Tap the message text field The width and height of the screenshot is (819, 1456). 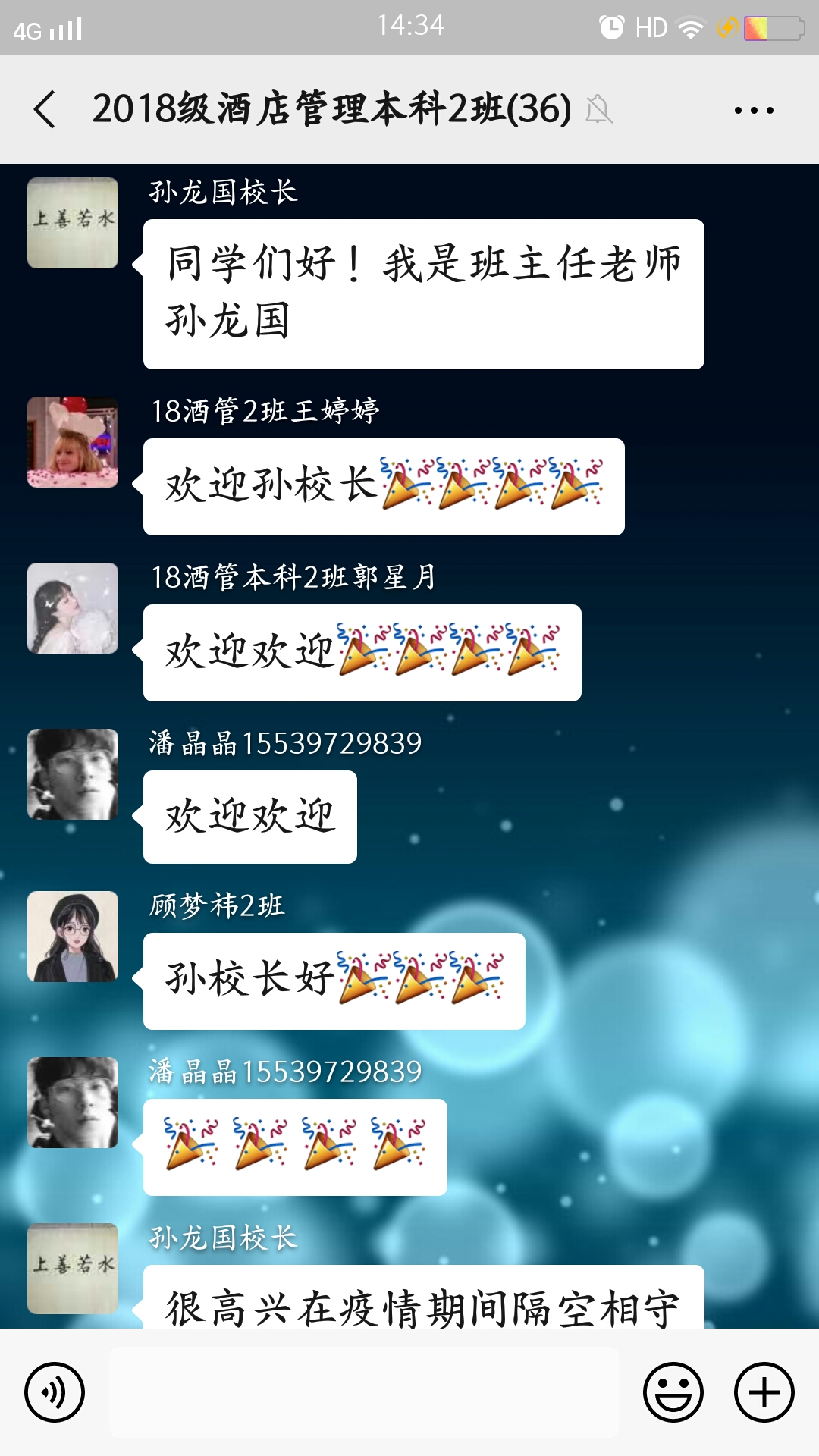pos(364,1392)
